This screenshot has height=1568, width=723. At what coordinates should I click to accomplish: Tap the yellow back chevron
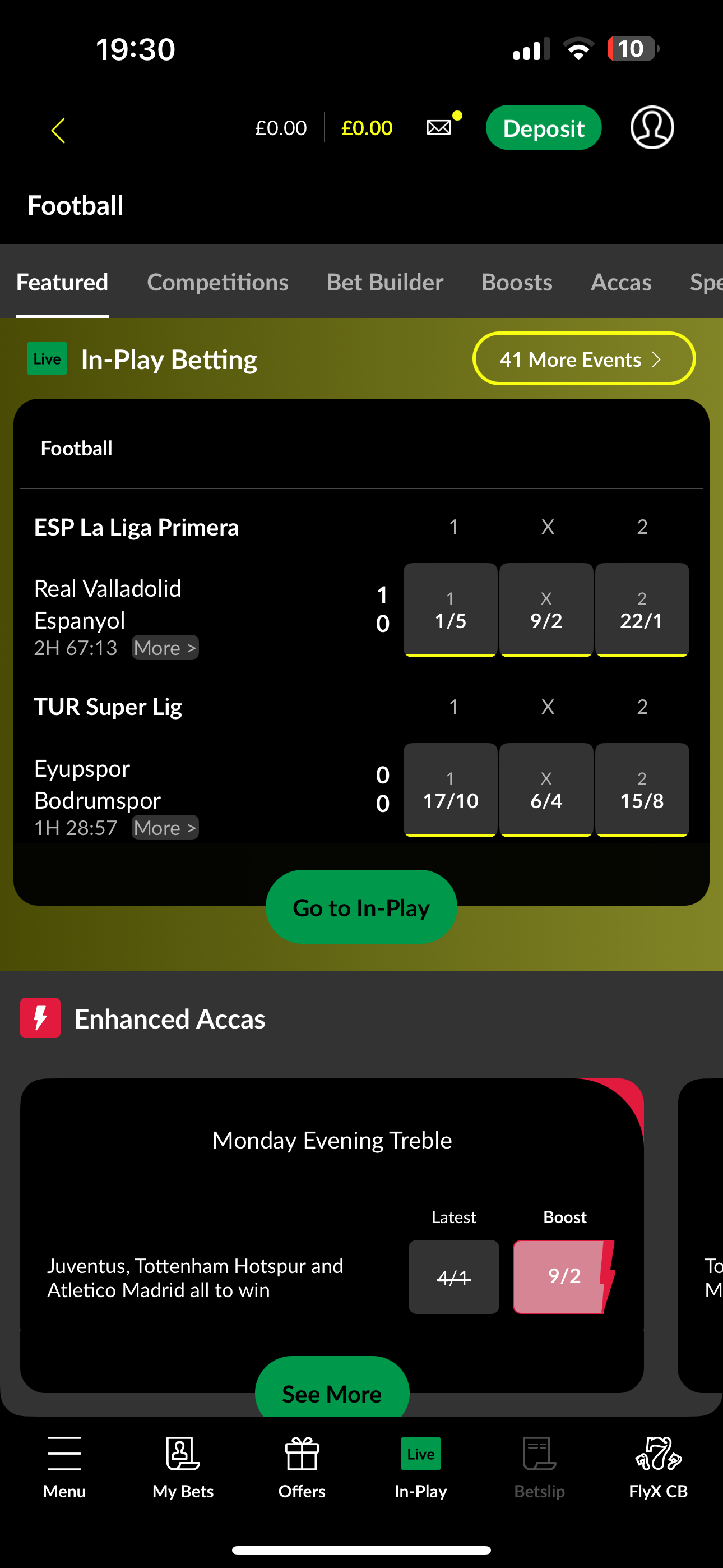coord(58,129)
